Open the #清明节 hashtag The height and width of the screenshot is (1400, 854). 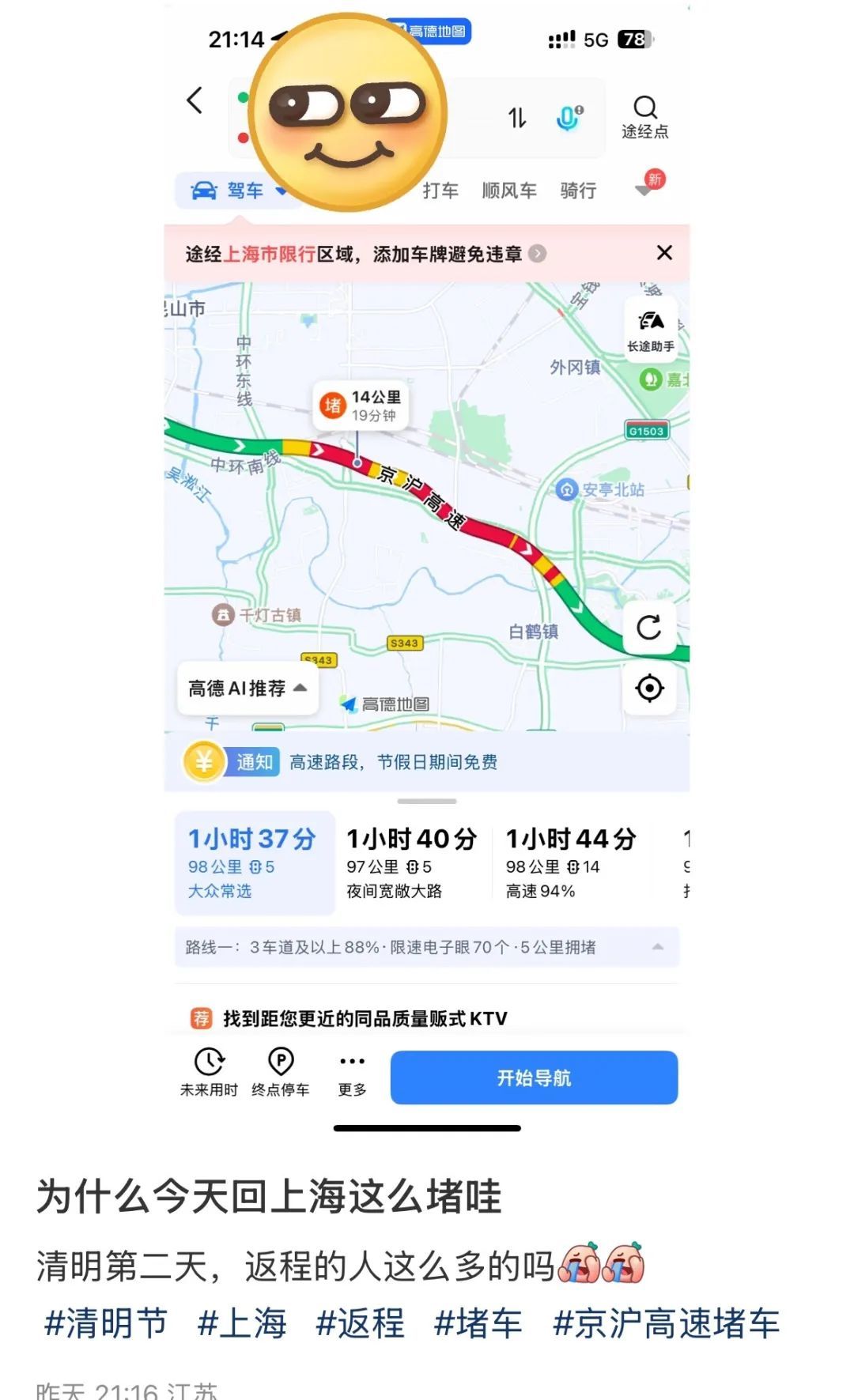[105, 1323]
